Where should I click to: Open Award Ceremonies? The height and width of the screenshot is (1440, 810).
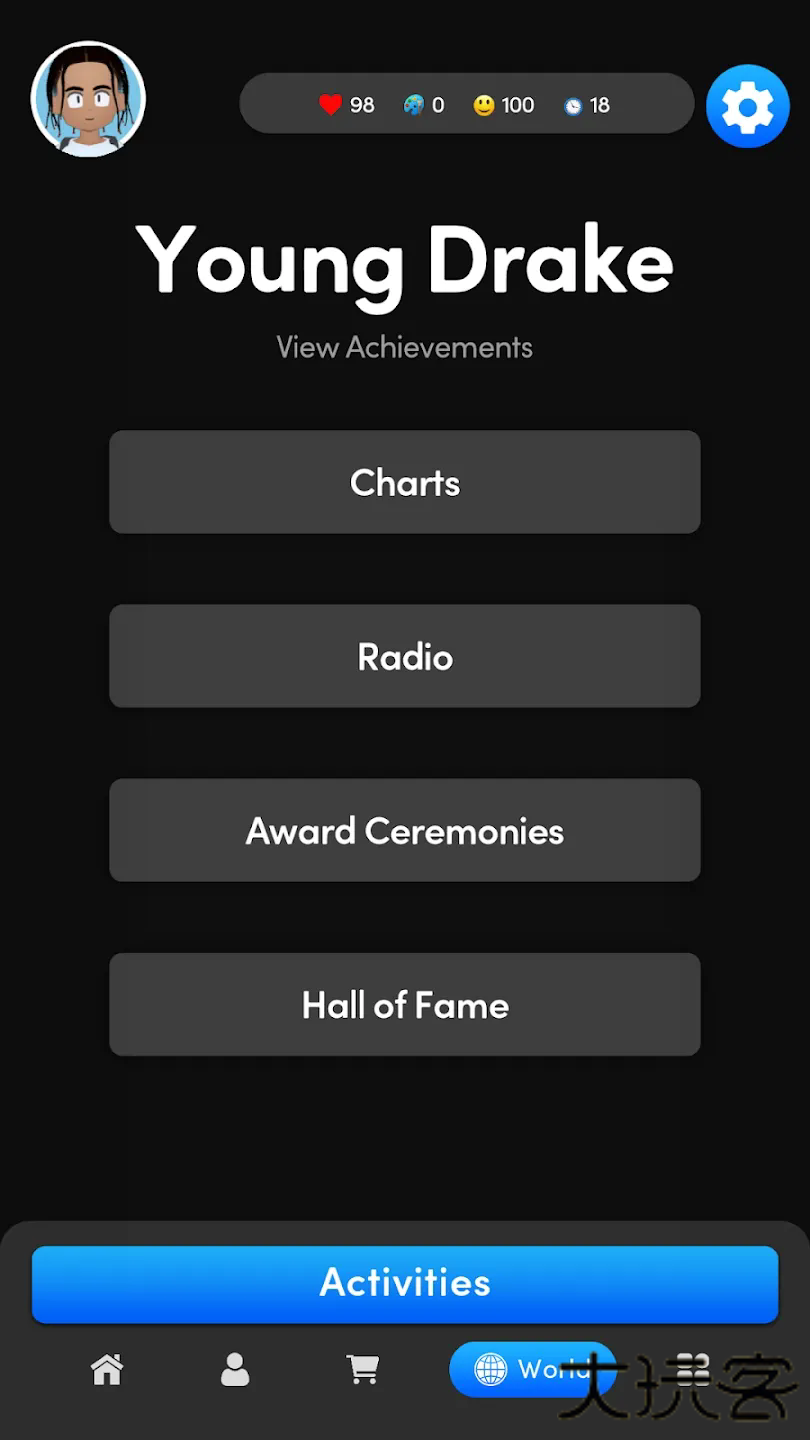pyautogui.click(x=404, y=830)
